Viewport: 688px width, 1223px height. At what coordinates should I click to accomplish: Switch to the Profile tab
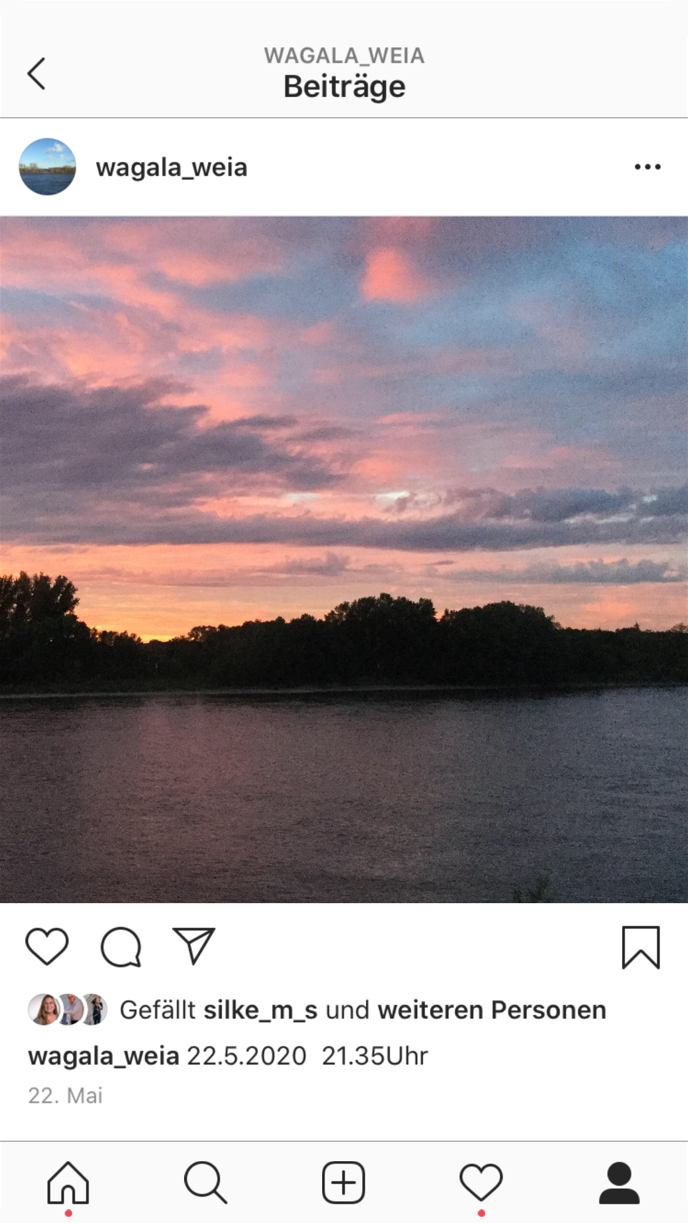619,1183
